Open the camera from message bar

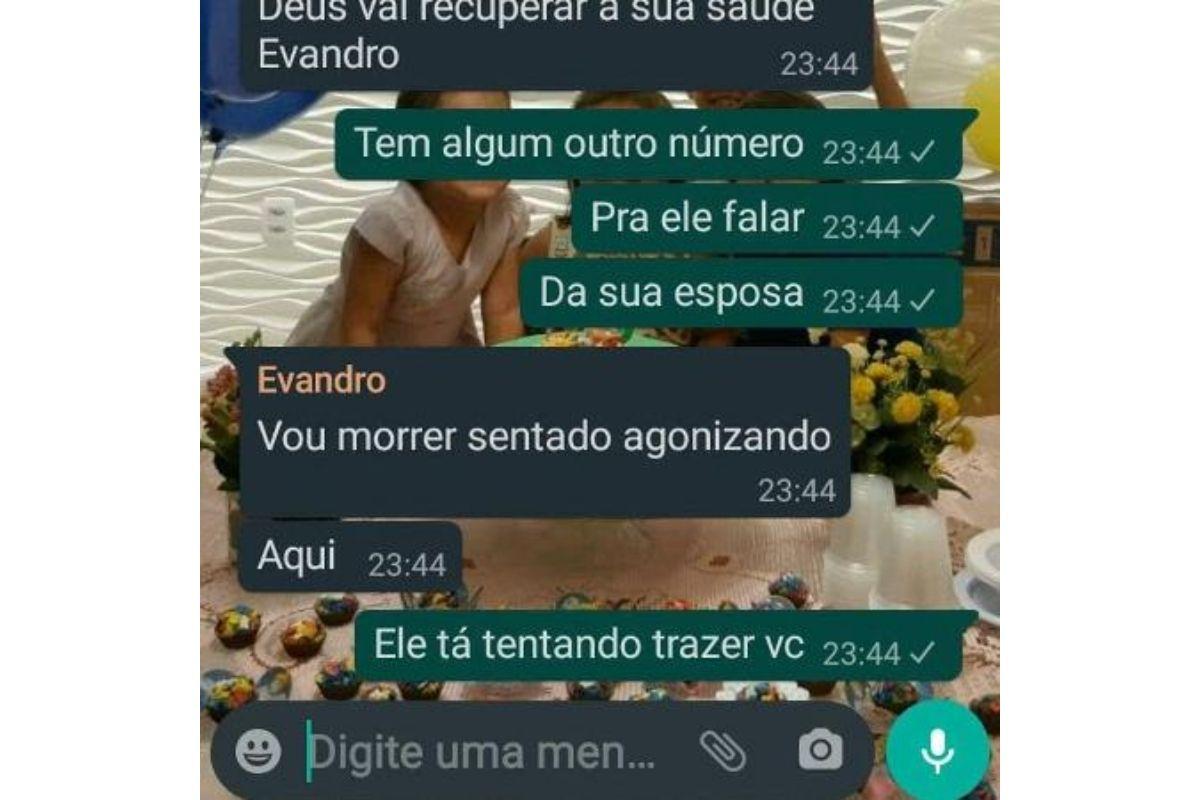pyautogui.click(x=820, y=751)
